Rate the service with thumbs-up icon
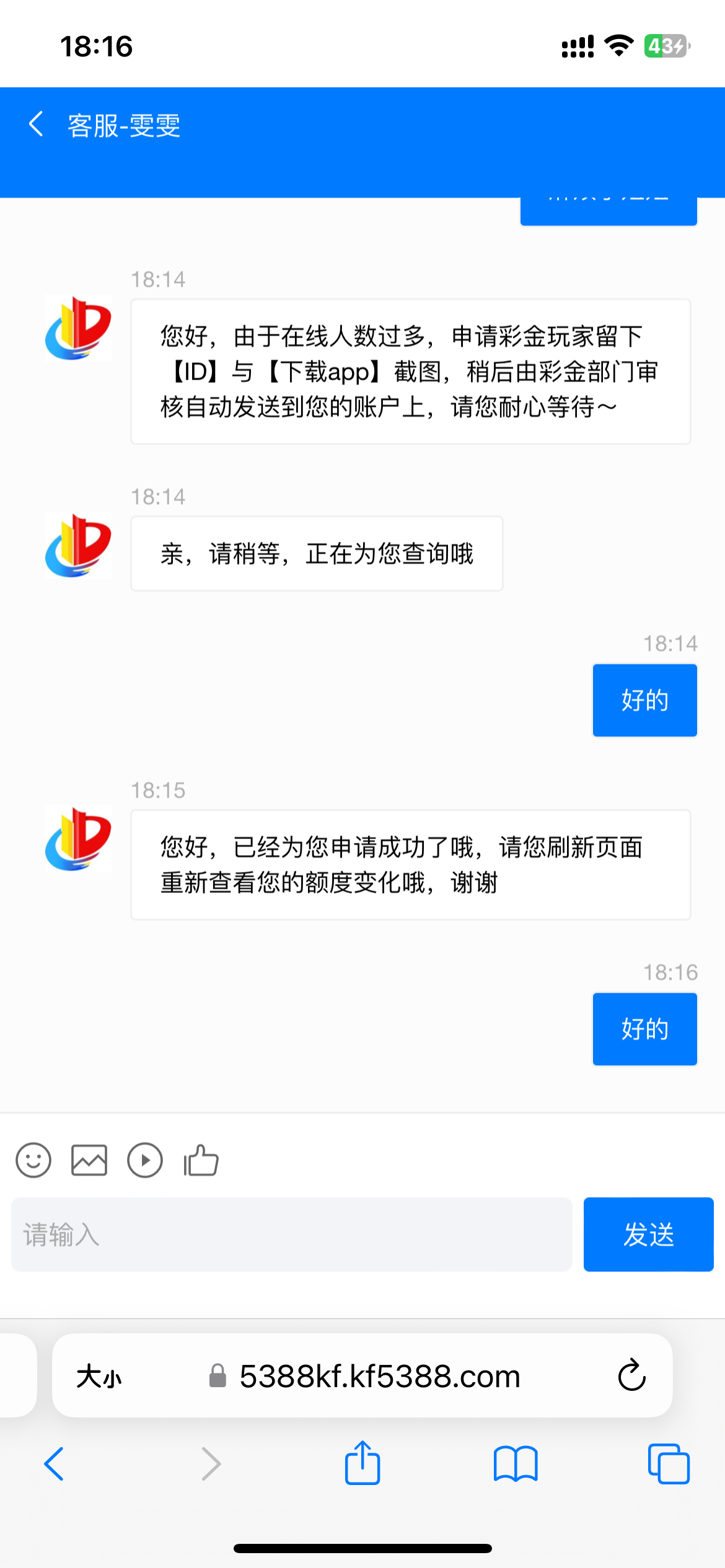 coord(201,1160)
